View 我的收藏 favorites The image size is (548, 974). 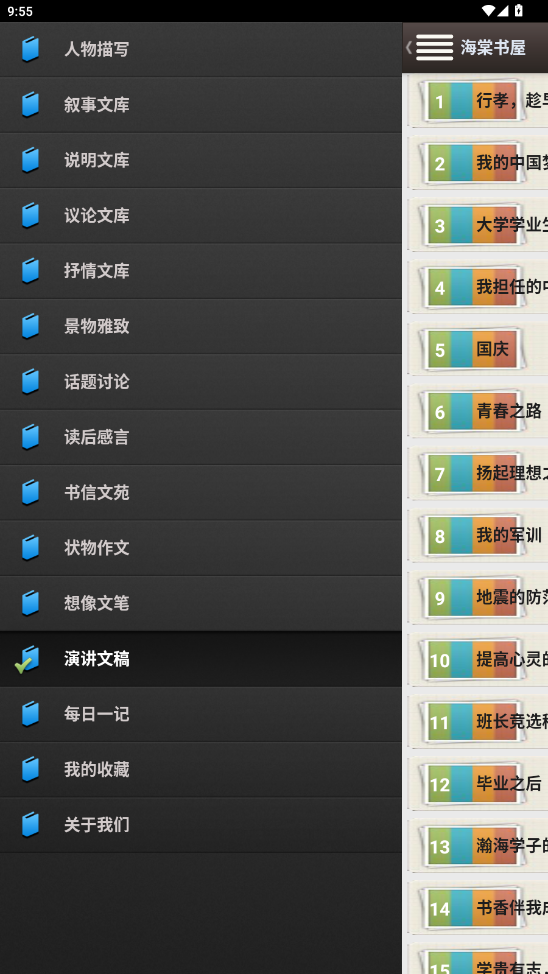(x=201, y=769)
